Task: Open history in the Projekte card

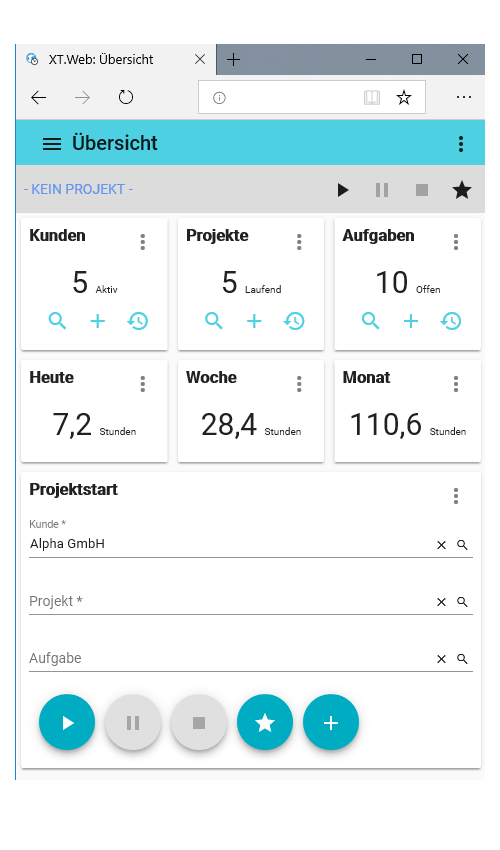Action: coord(294,321)
